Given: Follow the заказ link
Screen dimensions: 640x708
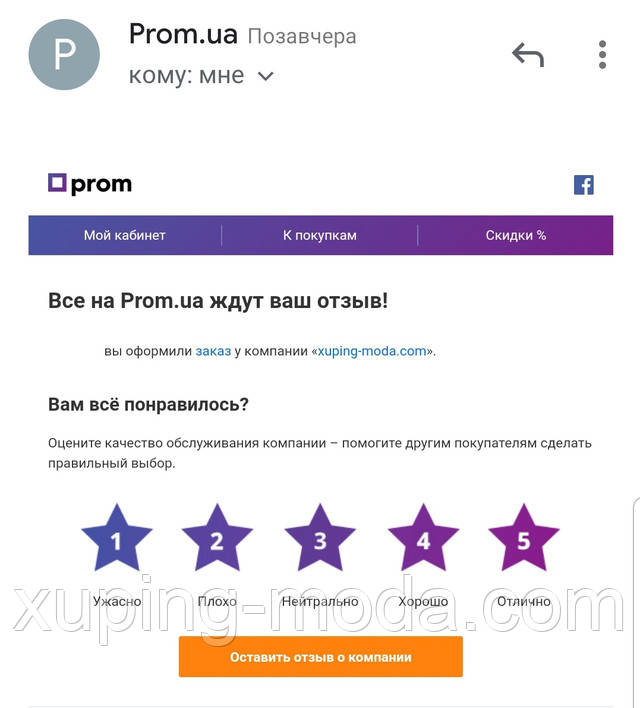Looking at the screenshot, I should tap(213, 351).
